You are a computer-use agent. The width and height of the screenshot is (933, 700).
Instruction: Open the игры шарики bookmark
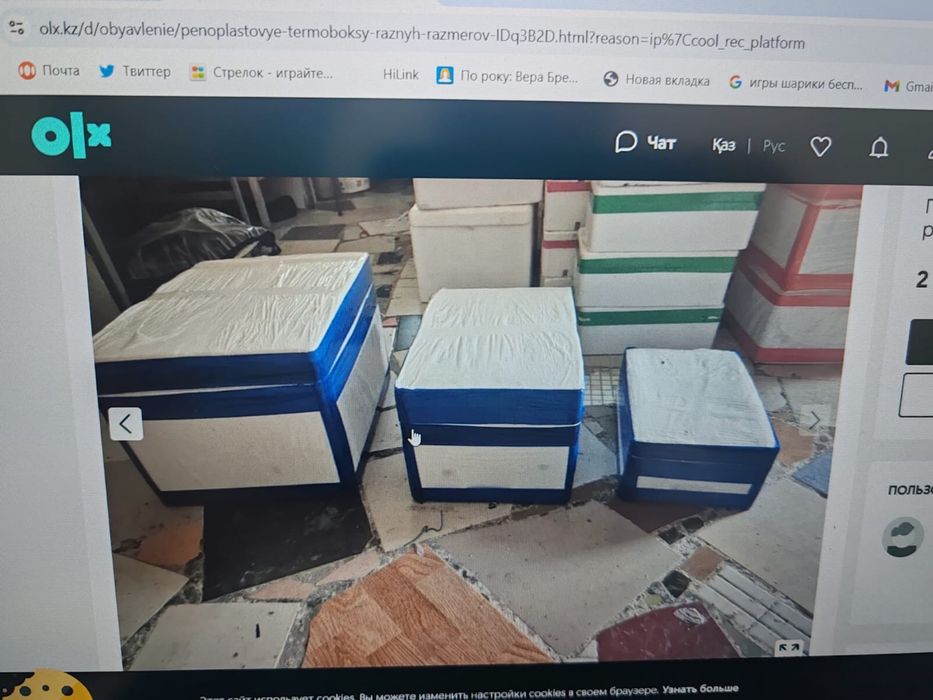tap(795, 84)
